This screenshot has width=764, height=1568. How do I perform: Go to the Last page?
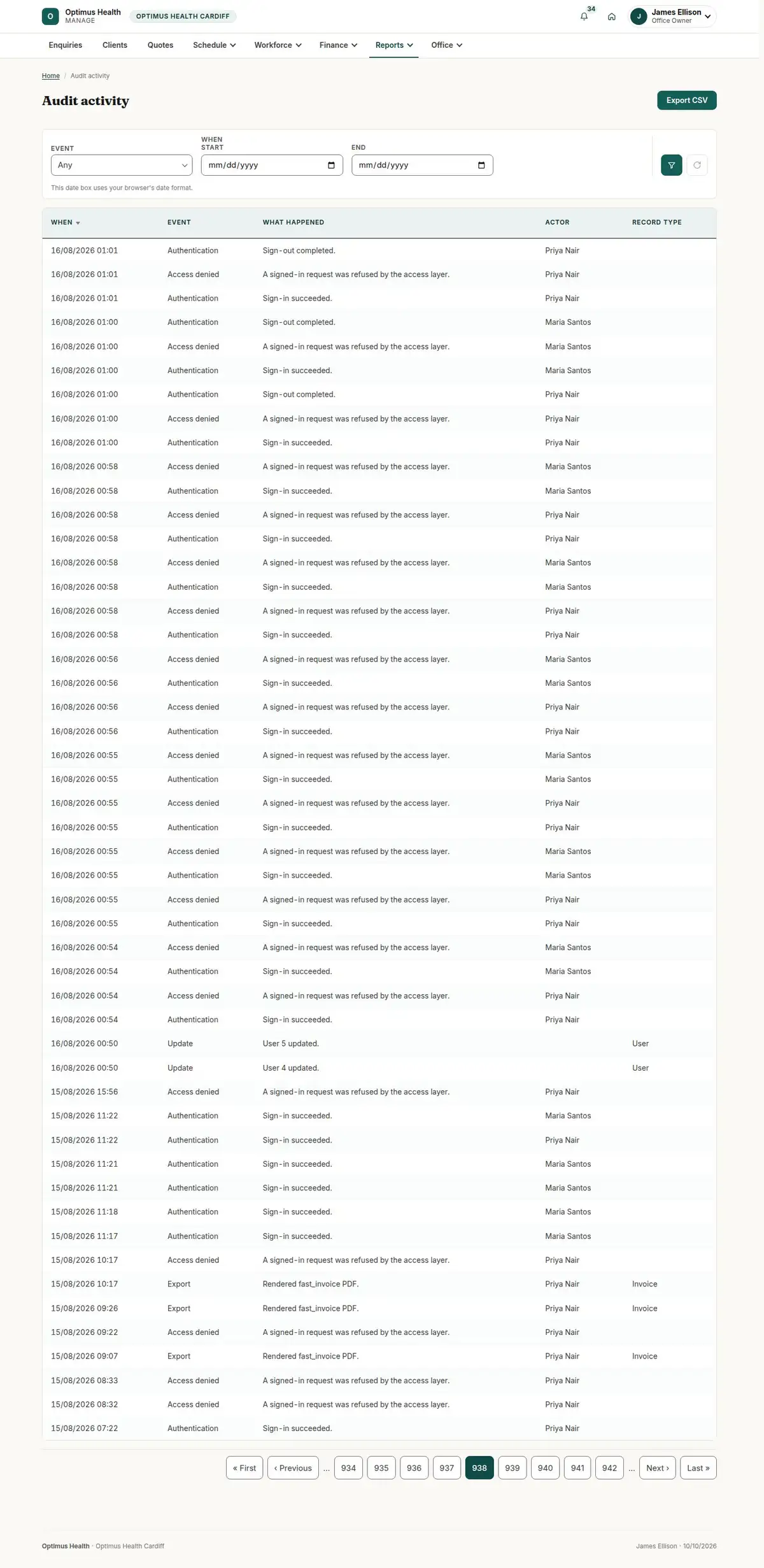[698, 1467]
